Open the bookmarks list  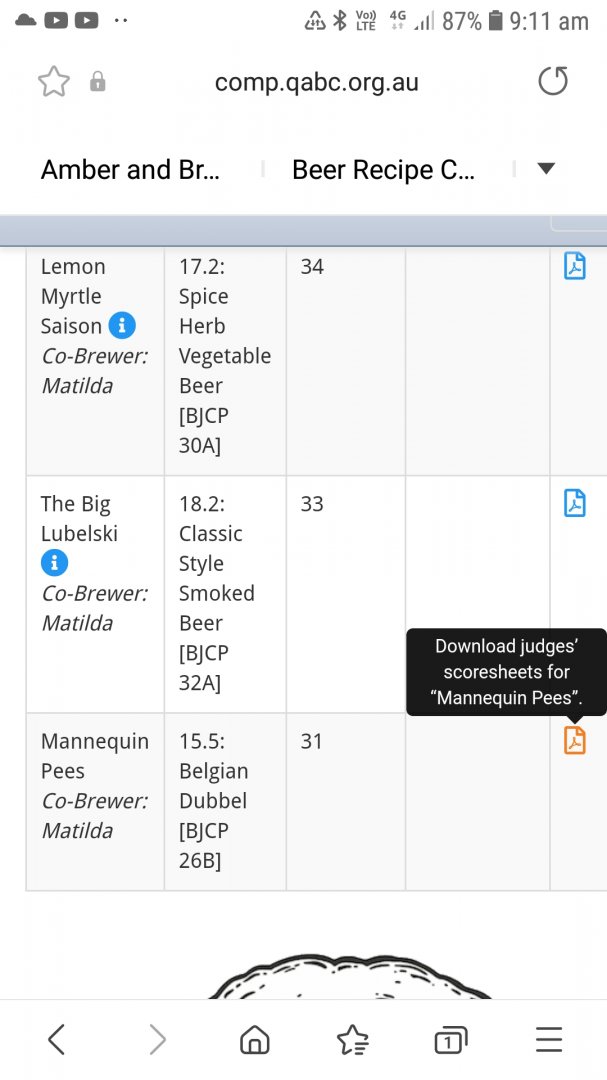[353, 1041]
